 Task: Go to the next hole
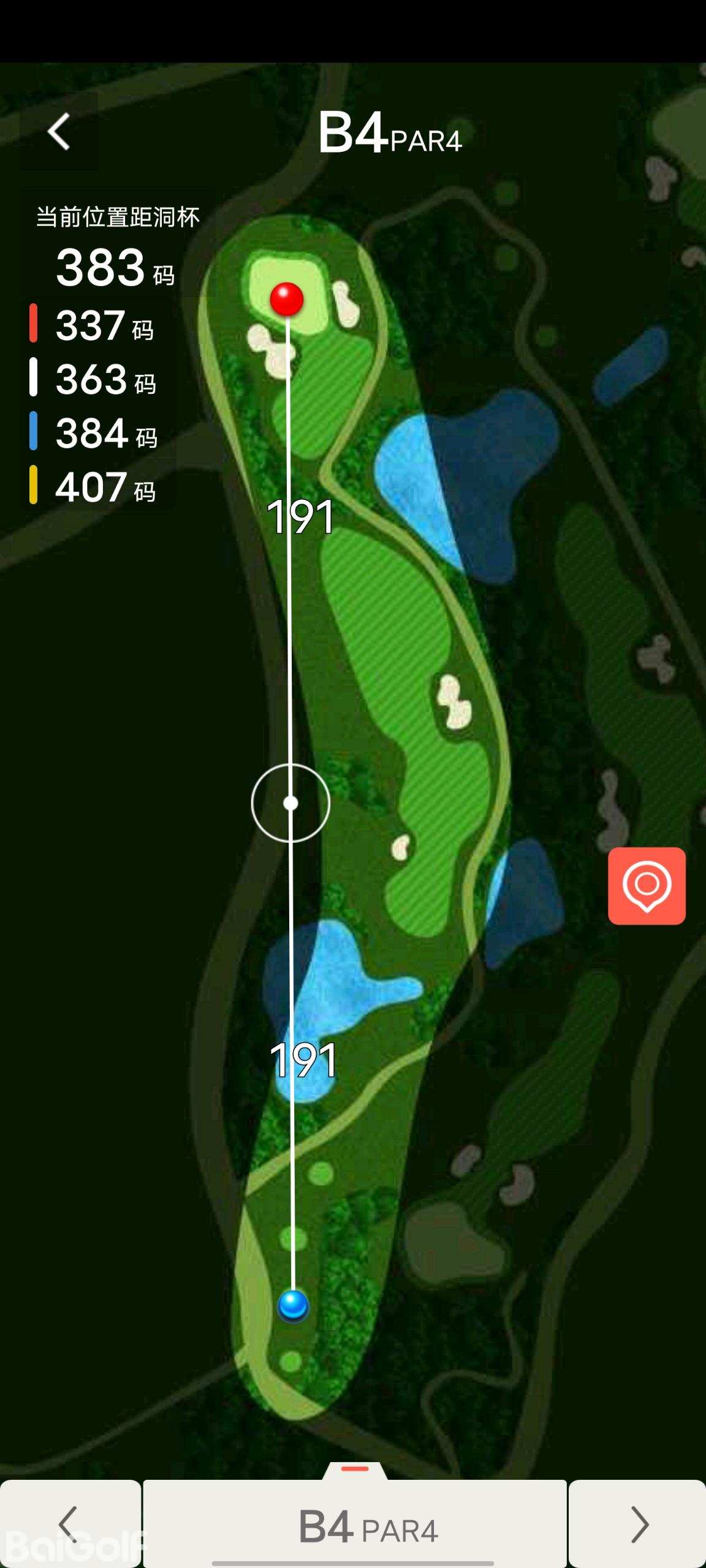point(638,1524)
